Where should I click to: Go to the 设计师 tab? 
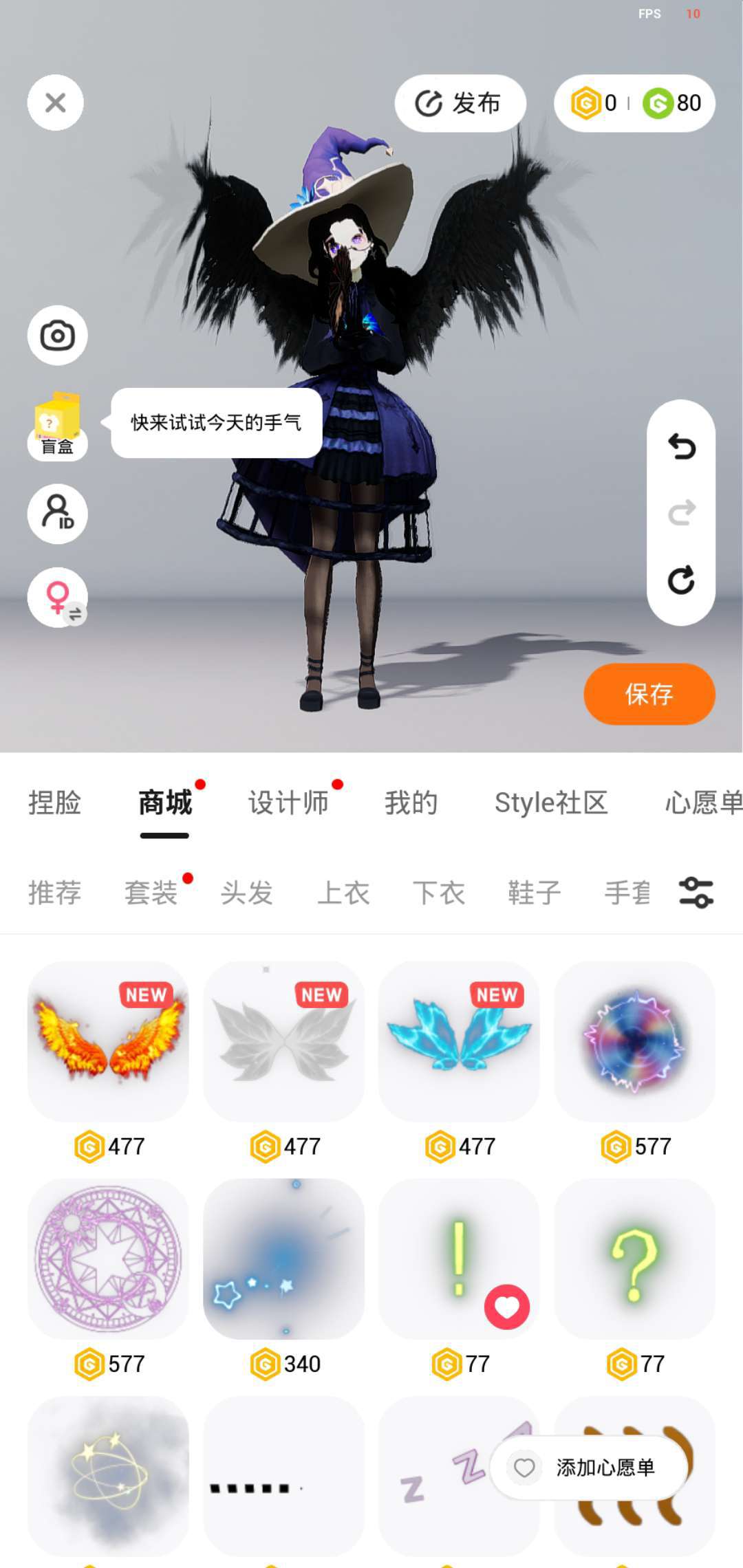288,803
